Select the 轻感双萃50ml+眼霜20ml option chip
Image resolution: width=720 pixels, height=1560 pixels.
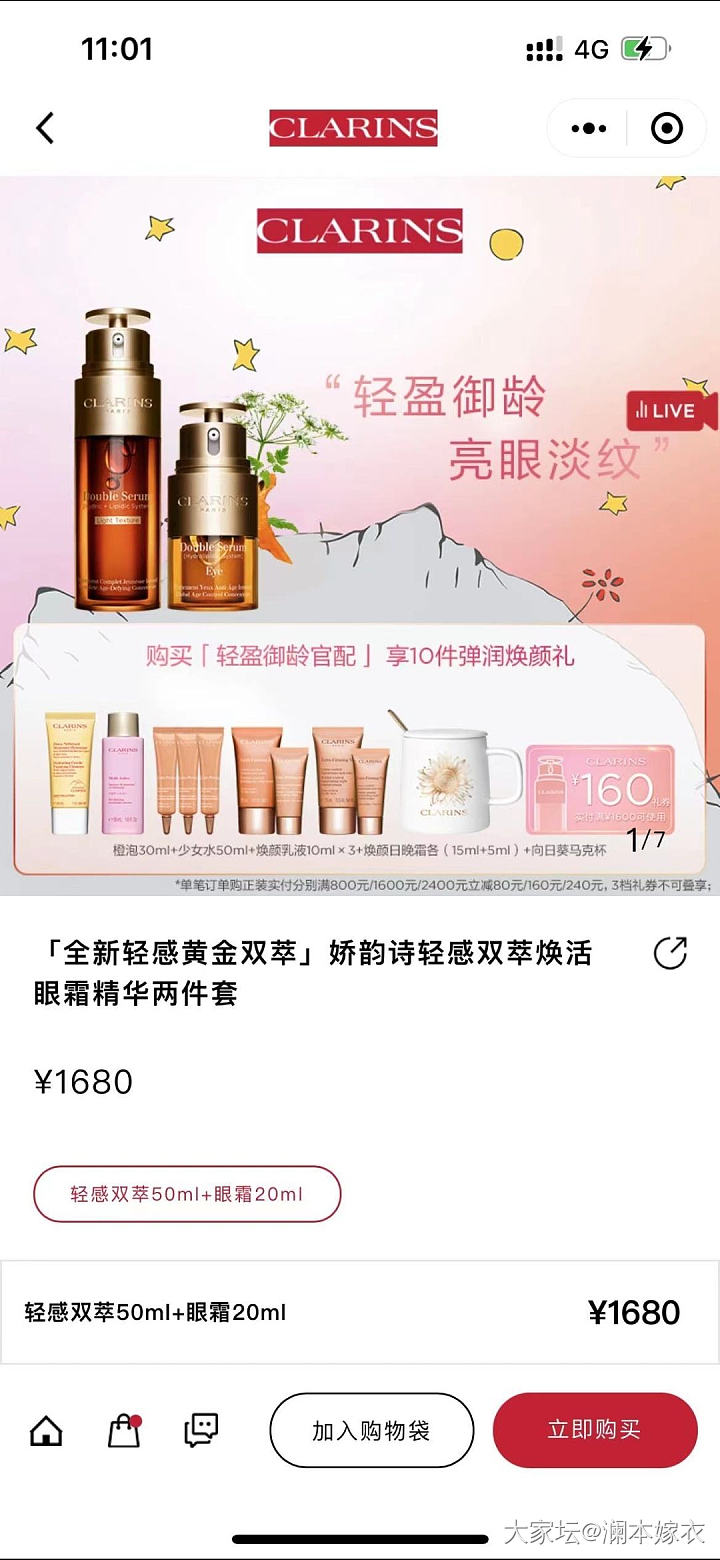pos(187,1194)
